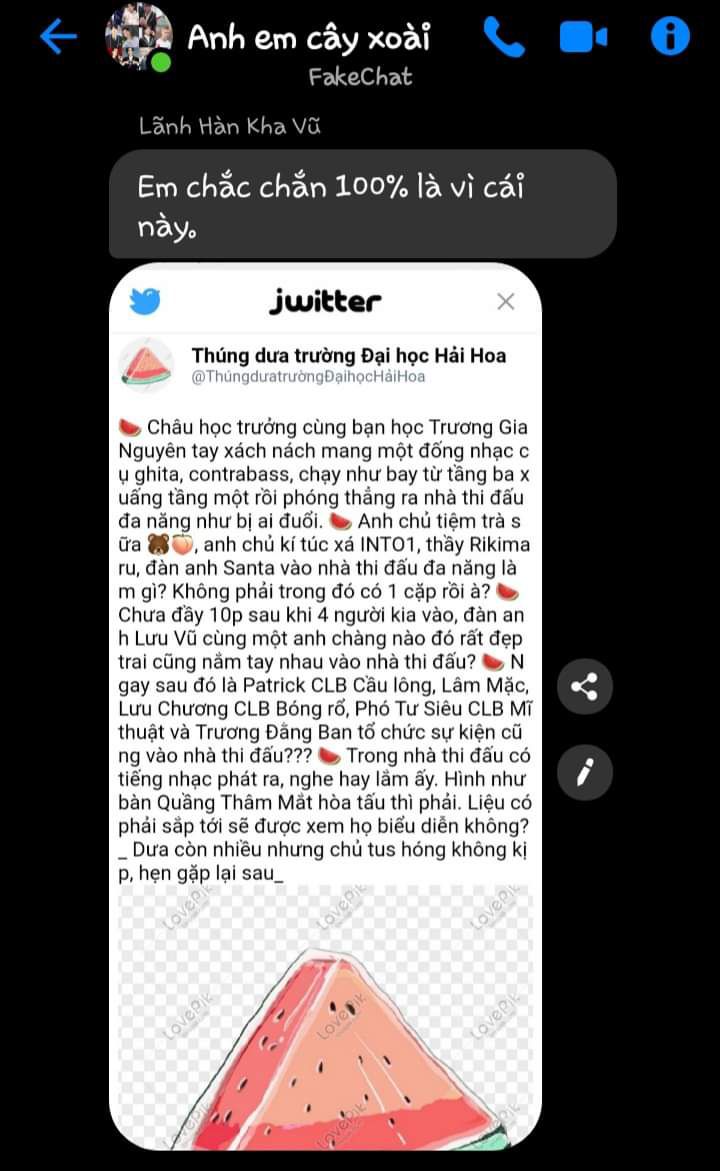Viewport: 720px width, 1171px height.
Task: Start a video call
Action: point(583,38)
